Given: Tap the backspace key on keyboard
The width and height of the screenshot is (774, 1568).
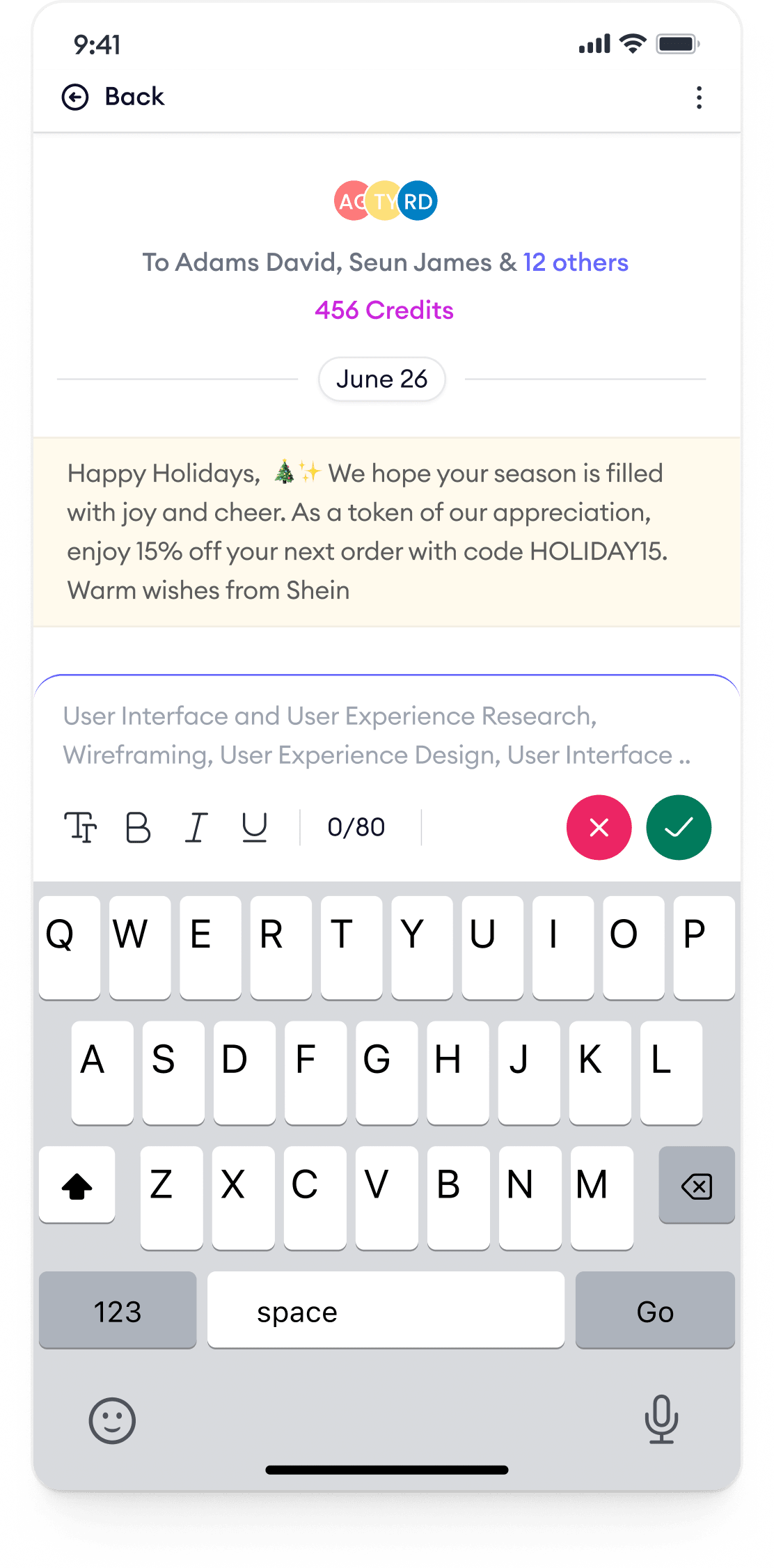Looking at the screenshot, I should (696, 1185).
